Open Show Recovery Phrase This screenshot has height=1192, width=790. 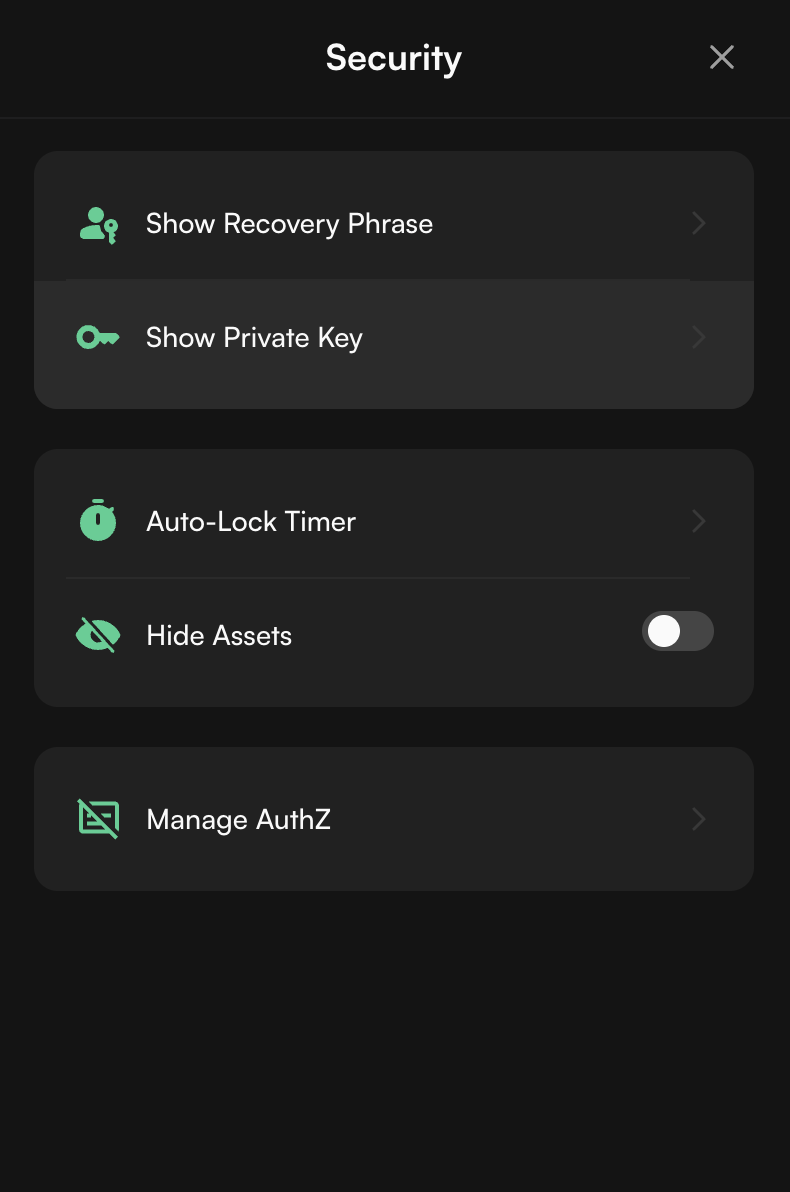point(393,224)
